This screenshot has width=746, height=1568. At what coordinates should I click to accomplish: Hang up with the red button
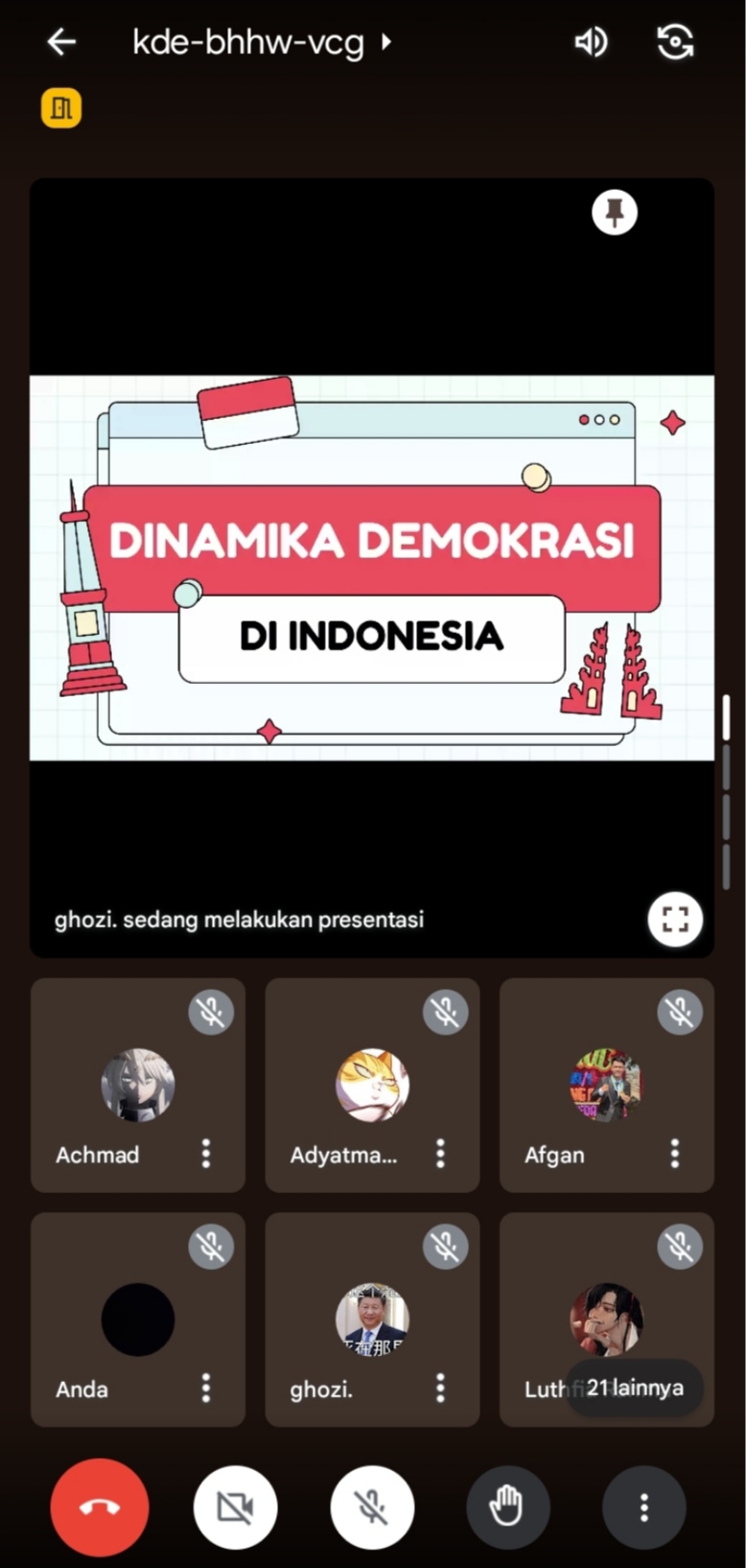point(100,1508)
